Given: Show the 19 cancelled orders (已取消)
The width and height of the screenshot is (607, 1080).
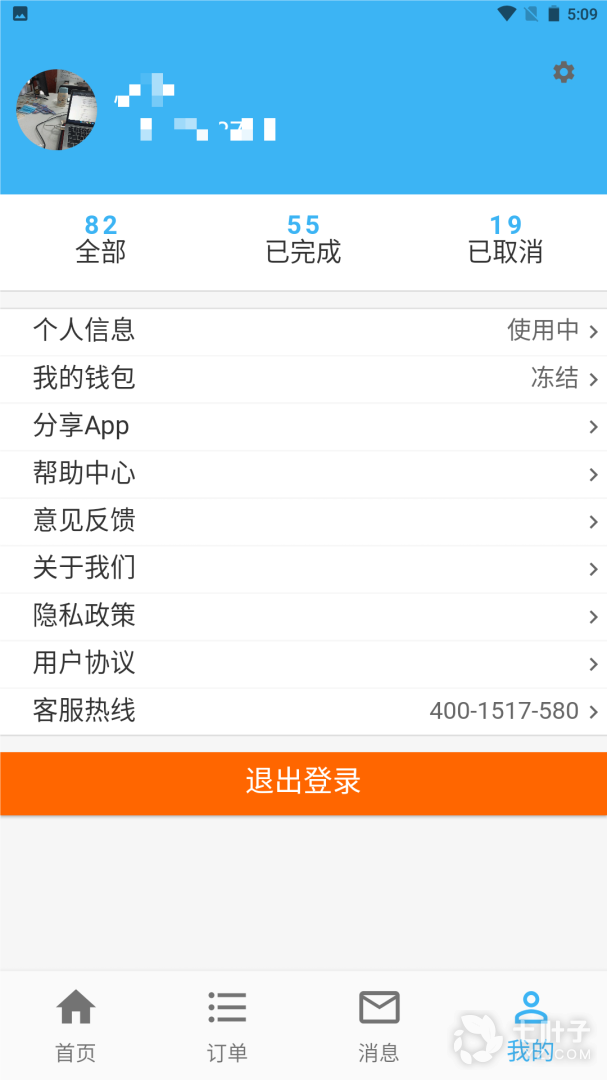Looking at the screenshot, I should 506,240.
